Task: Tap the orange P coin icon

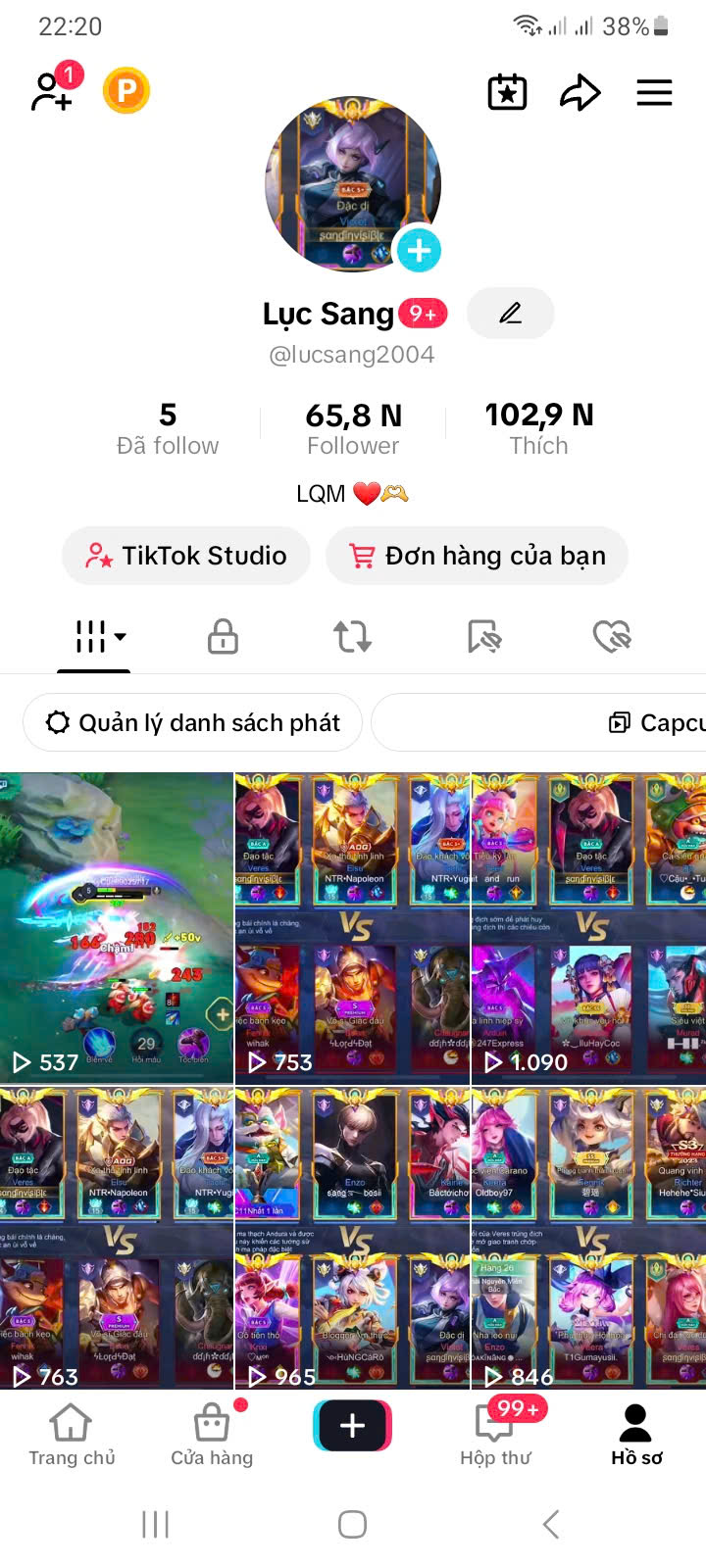Action: pos(126,91)
